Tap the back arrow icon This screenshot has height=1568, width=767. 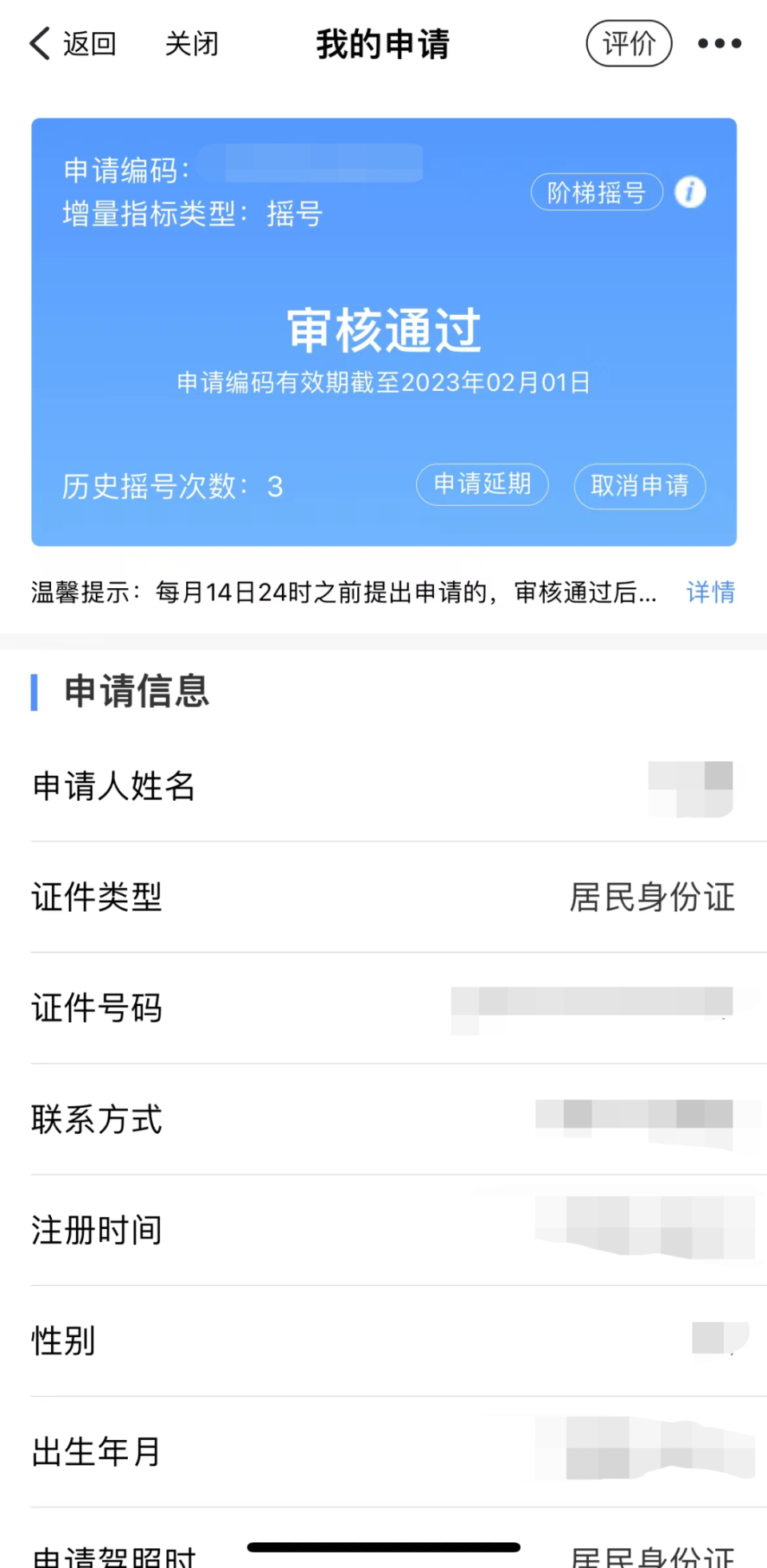pos(38,44)
